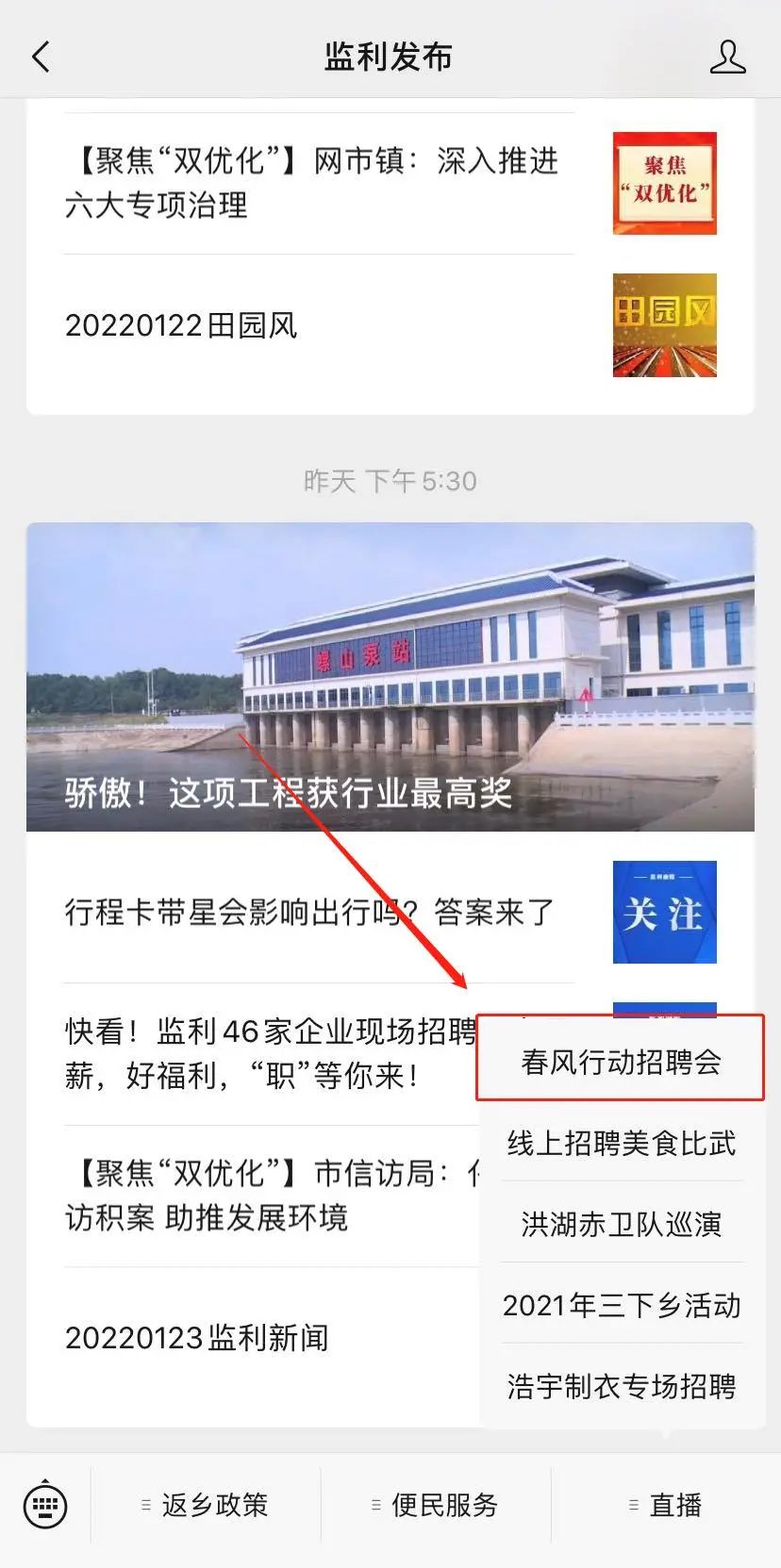The width and height of the screenshot is (781, 1568).
Task: Open the account profile icon
Action: point(727,57)
